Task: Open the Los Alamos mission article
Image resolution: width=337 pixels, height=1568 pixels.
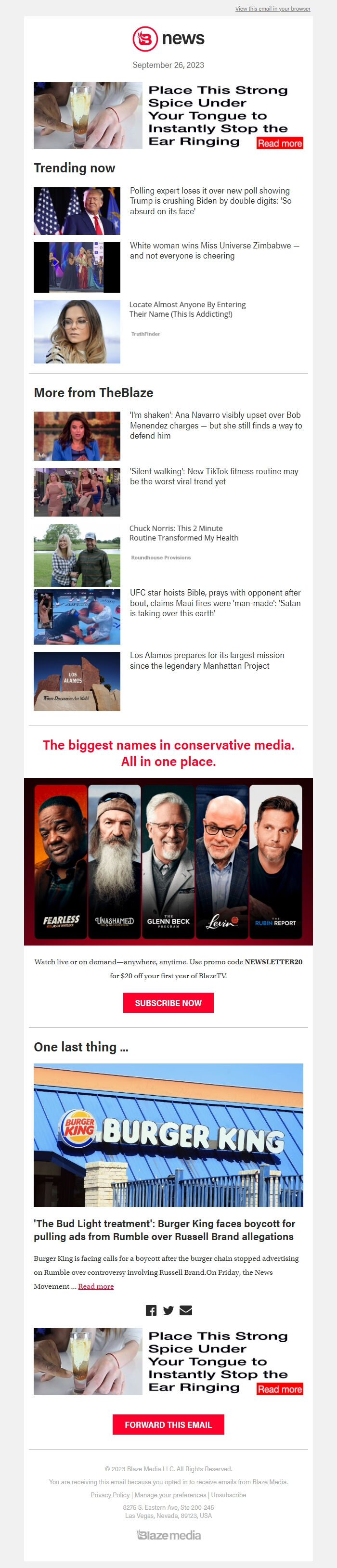Action: [x=207, y=661]
